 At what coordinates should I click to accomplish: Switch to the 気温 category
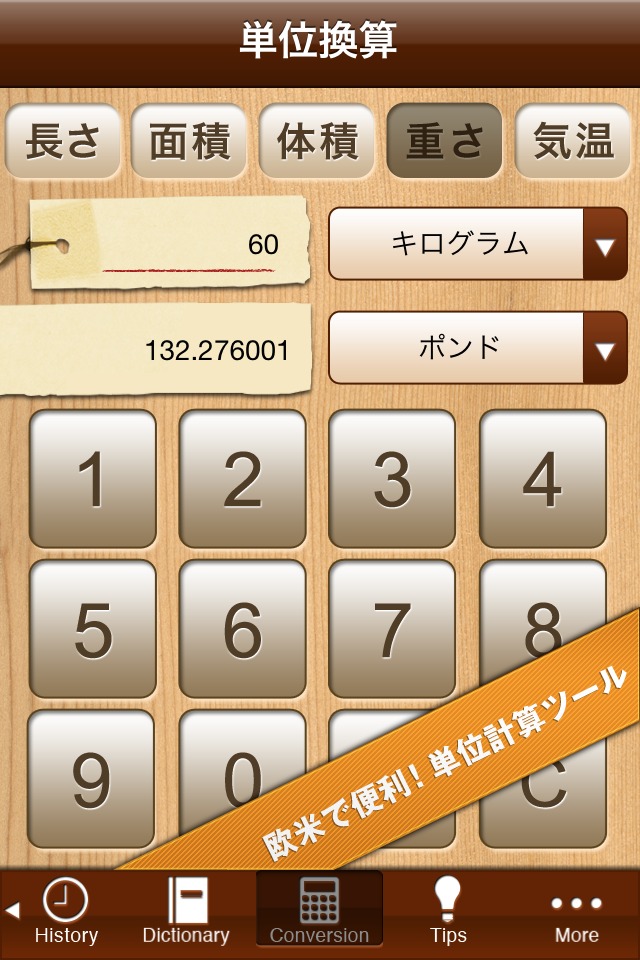[x=573, y=142]
